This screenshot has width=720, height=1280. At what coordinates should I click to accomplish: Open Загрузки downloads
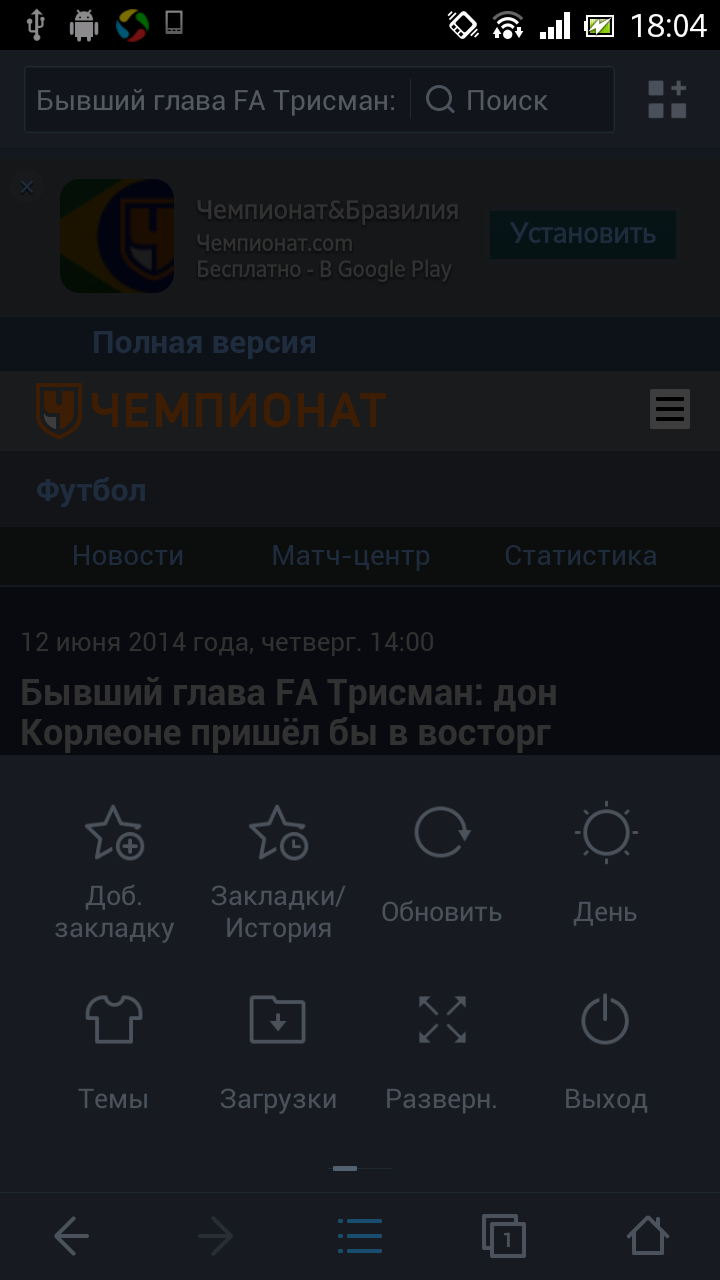coord(278,1052)
